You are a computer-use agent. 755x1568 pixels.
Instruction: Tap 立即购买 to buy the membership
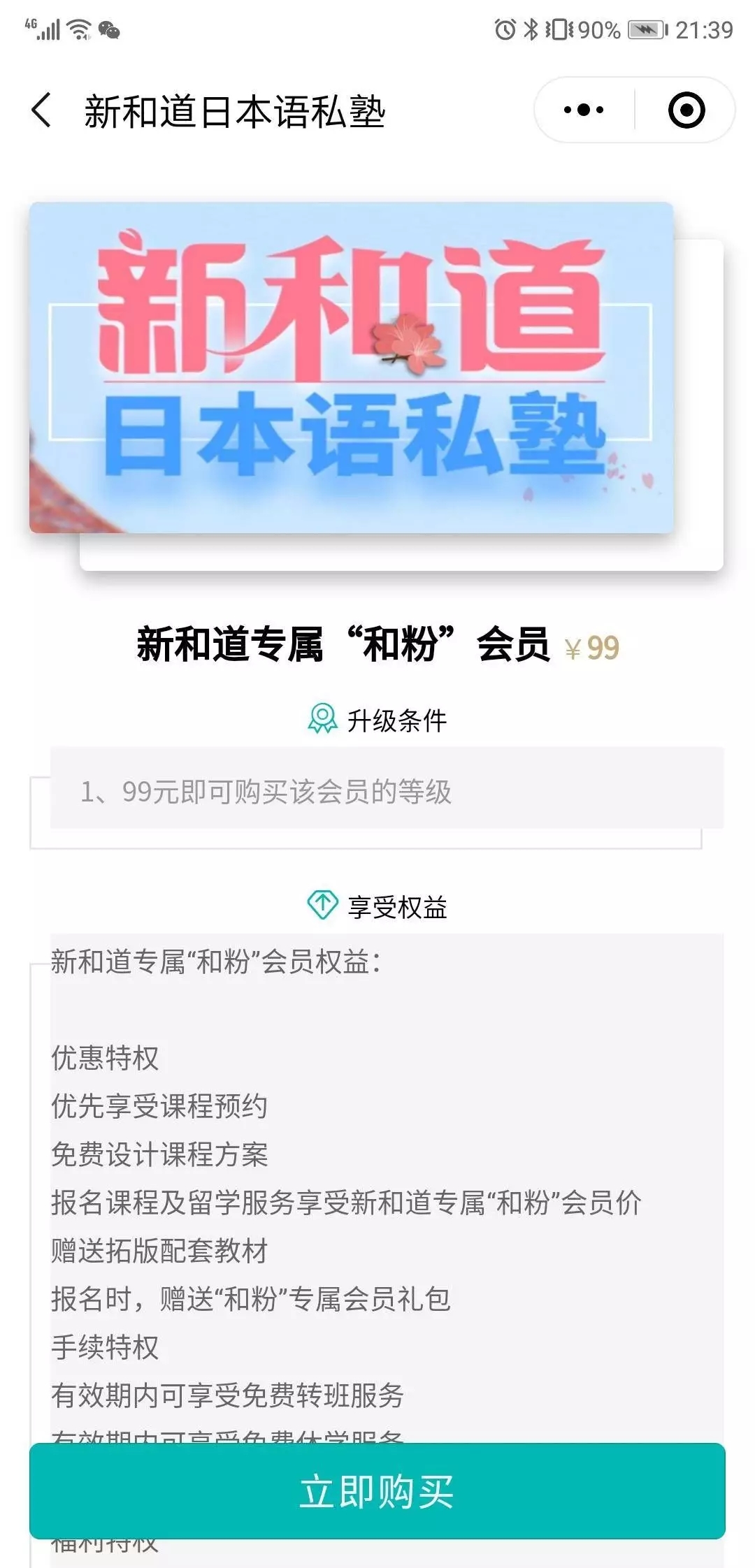(377, 1491)
